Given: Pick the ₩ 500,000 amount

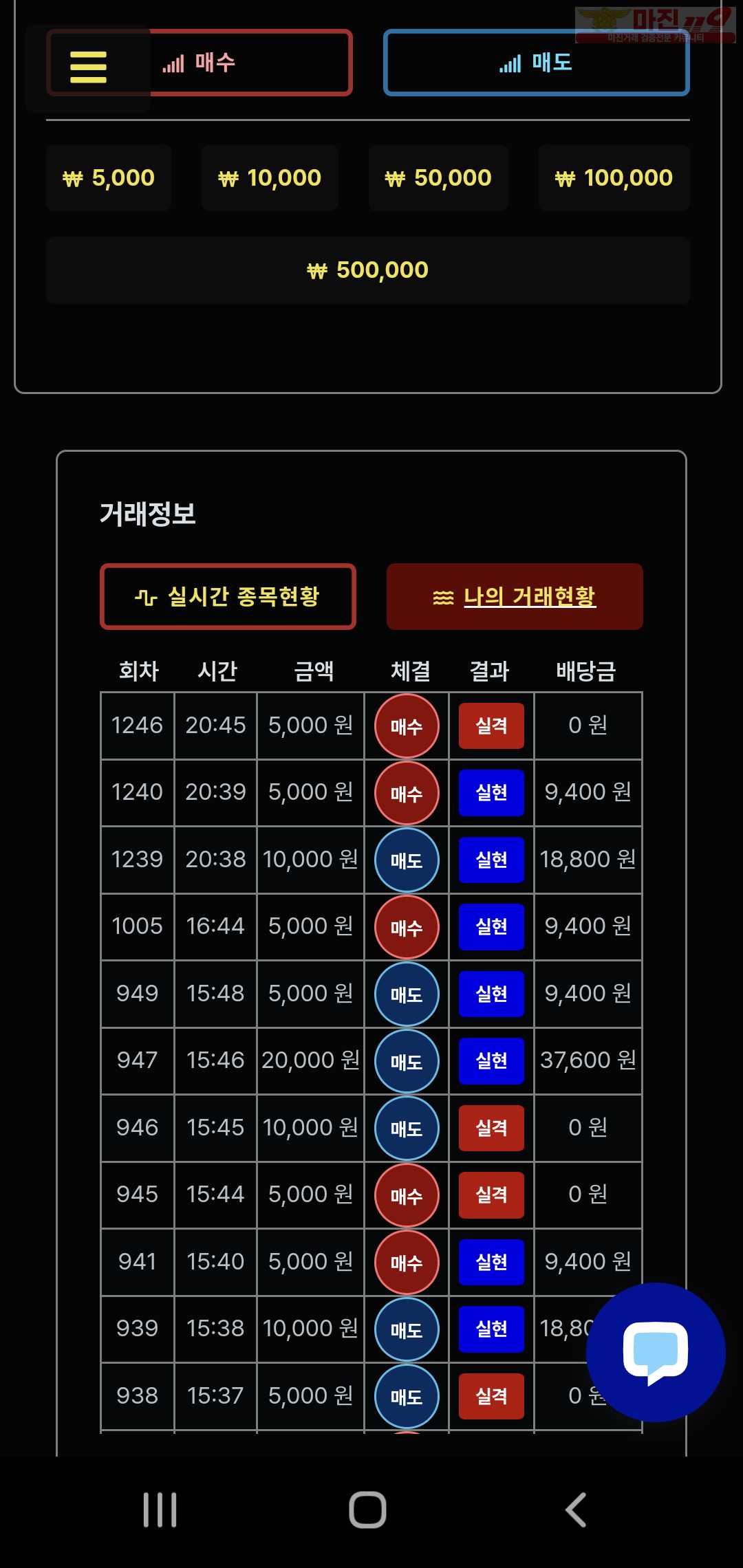Looking at the screenshot, I should (368, 270).
